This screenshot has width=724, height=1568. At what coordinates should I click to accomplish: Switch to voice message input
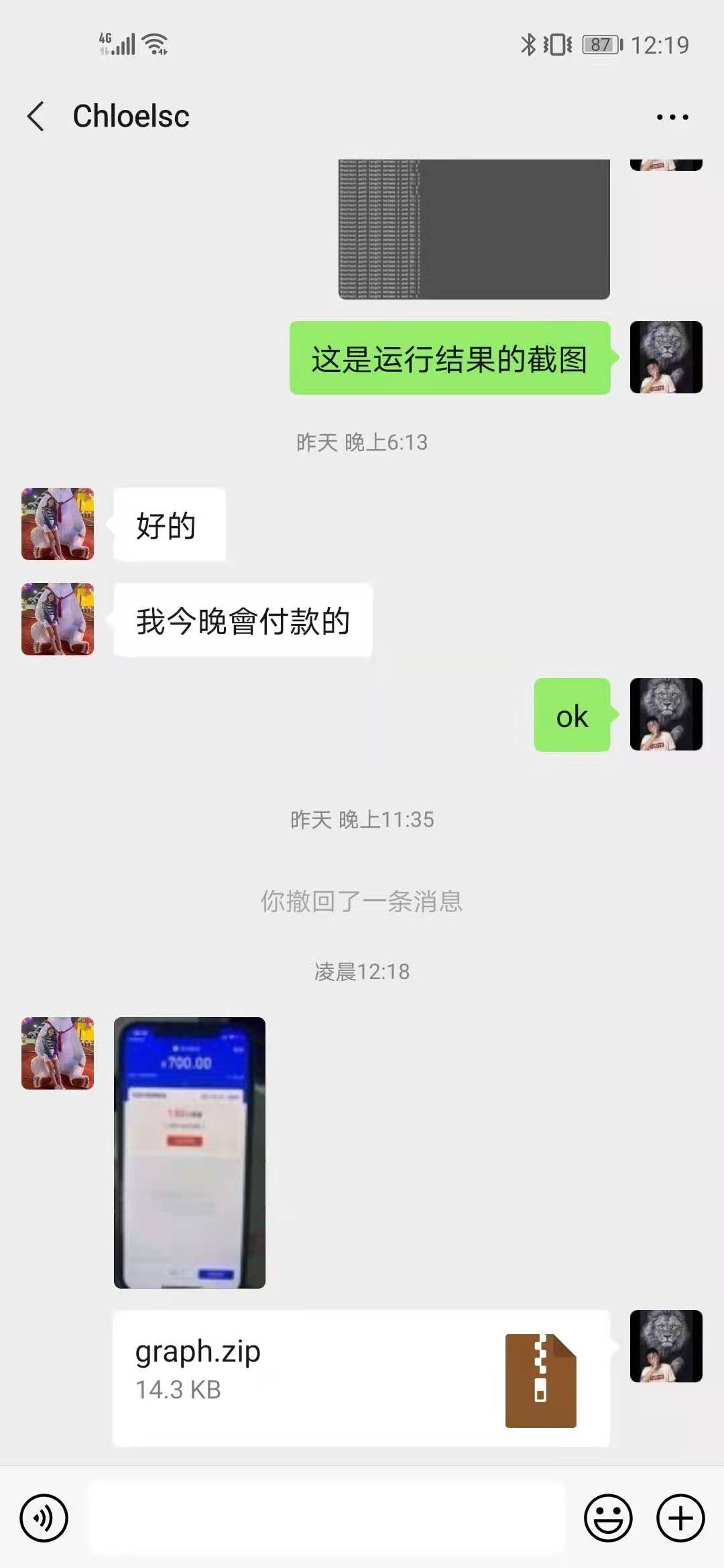coord(44,1517)
